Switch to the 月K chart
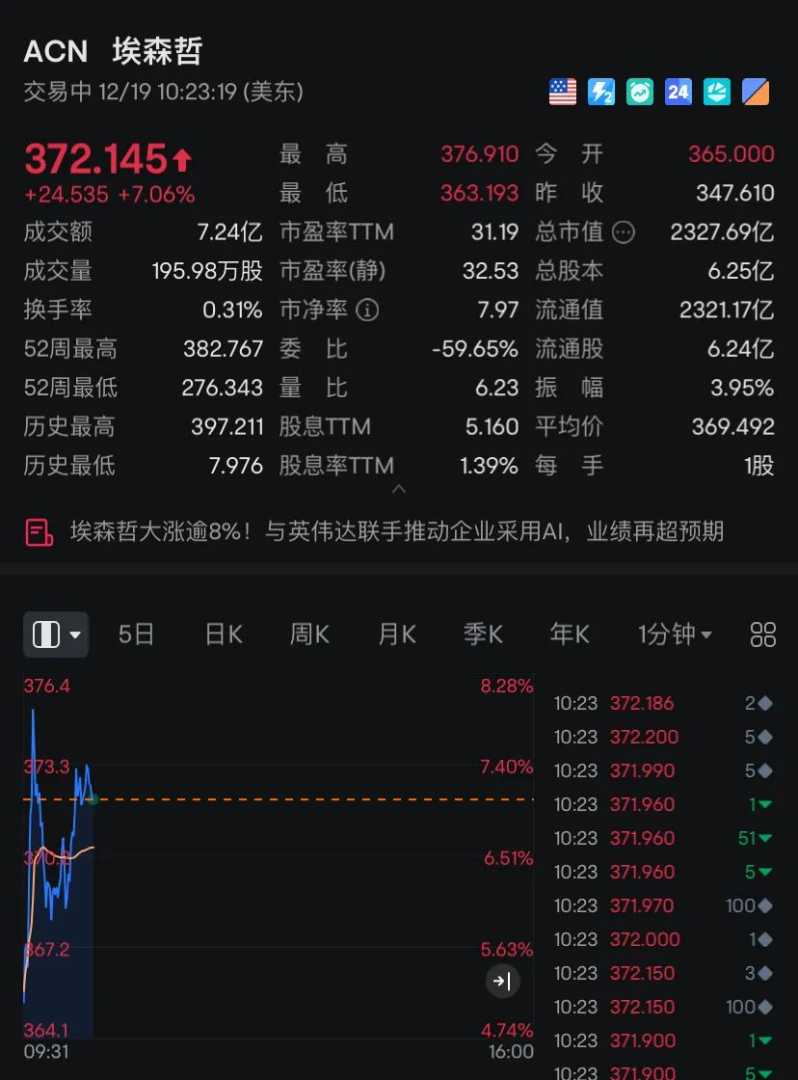The width and height of the screenshot is (798, 1080). click(397, 634)
